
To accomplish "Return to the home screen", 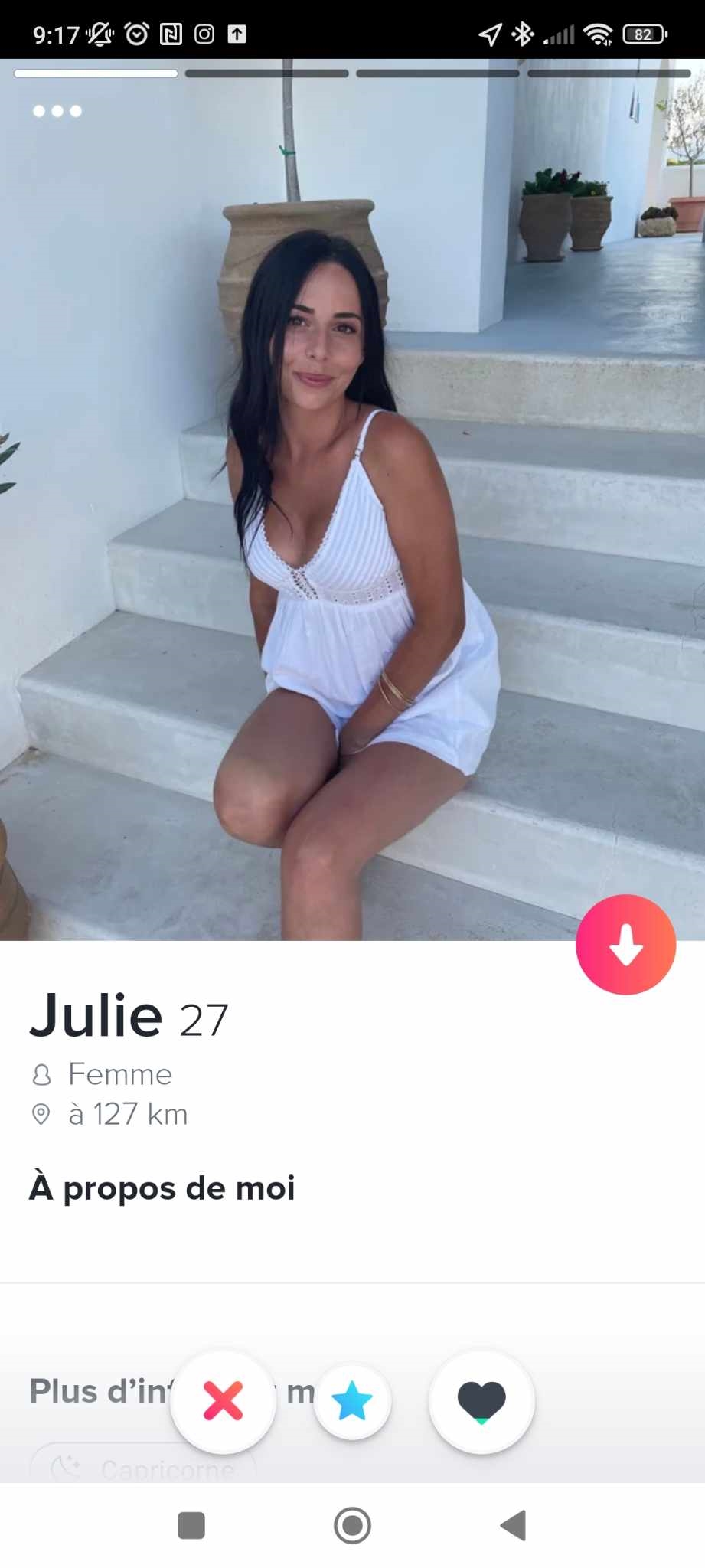I will [352, 1525].
